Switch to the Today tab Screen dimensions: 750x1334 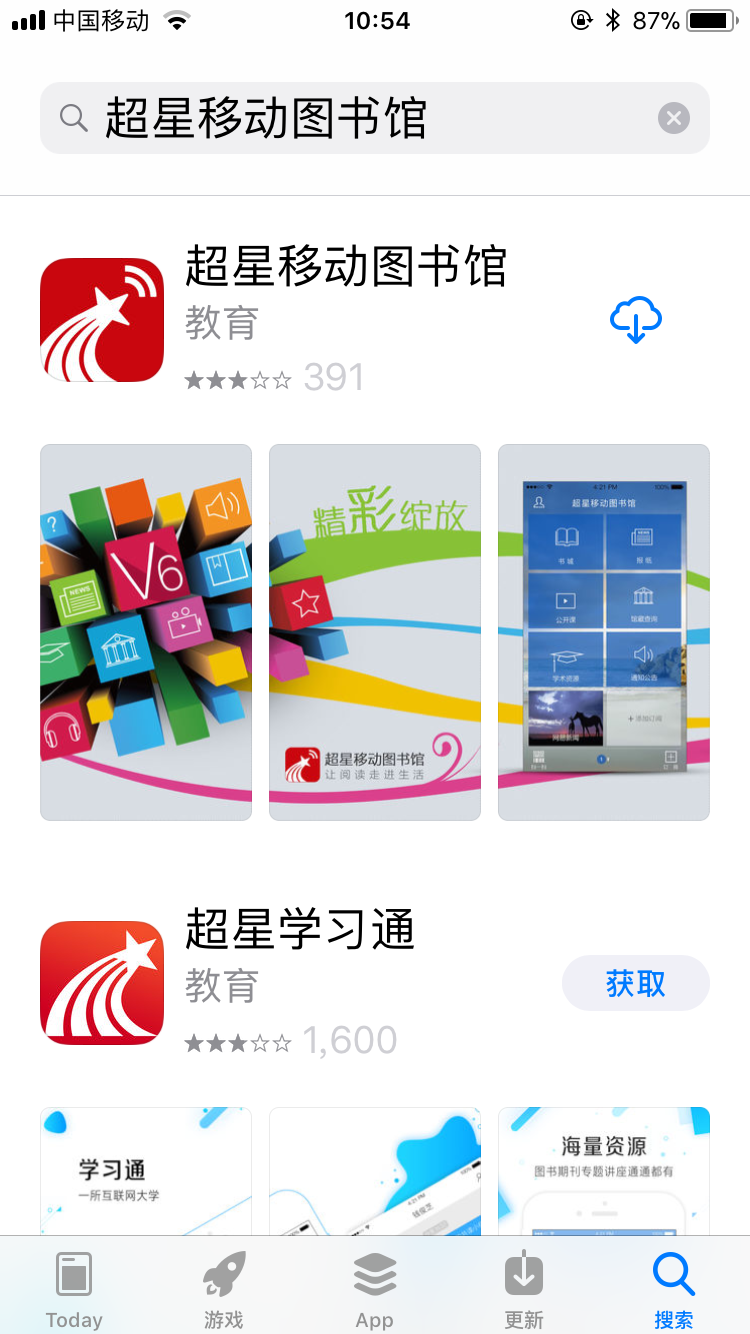pyautogui.click(x=74, y=1290)
